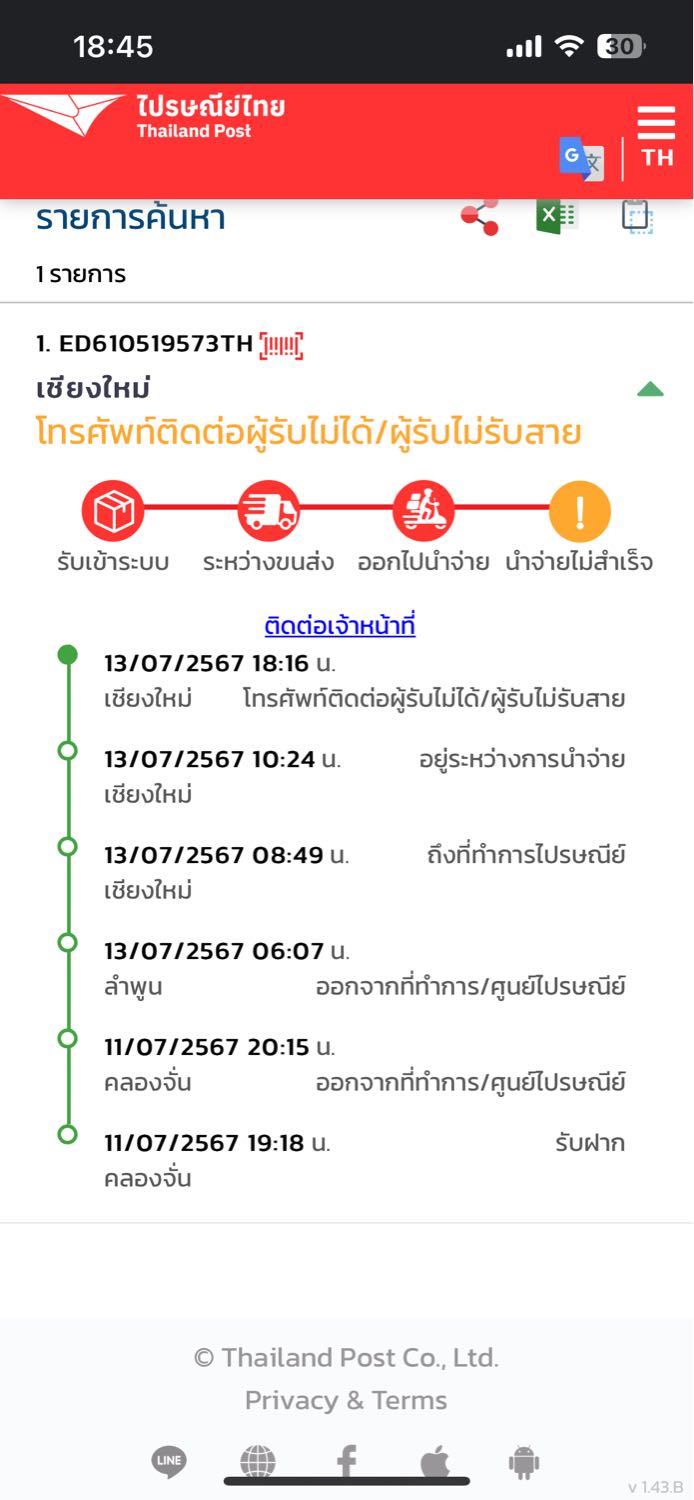
Task: Collapse the tracking details arrow
Action: (650, 389)
